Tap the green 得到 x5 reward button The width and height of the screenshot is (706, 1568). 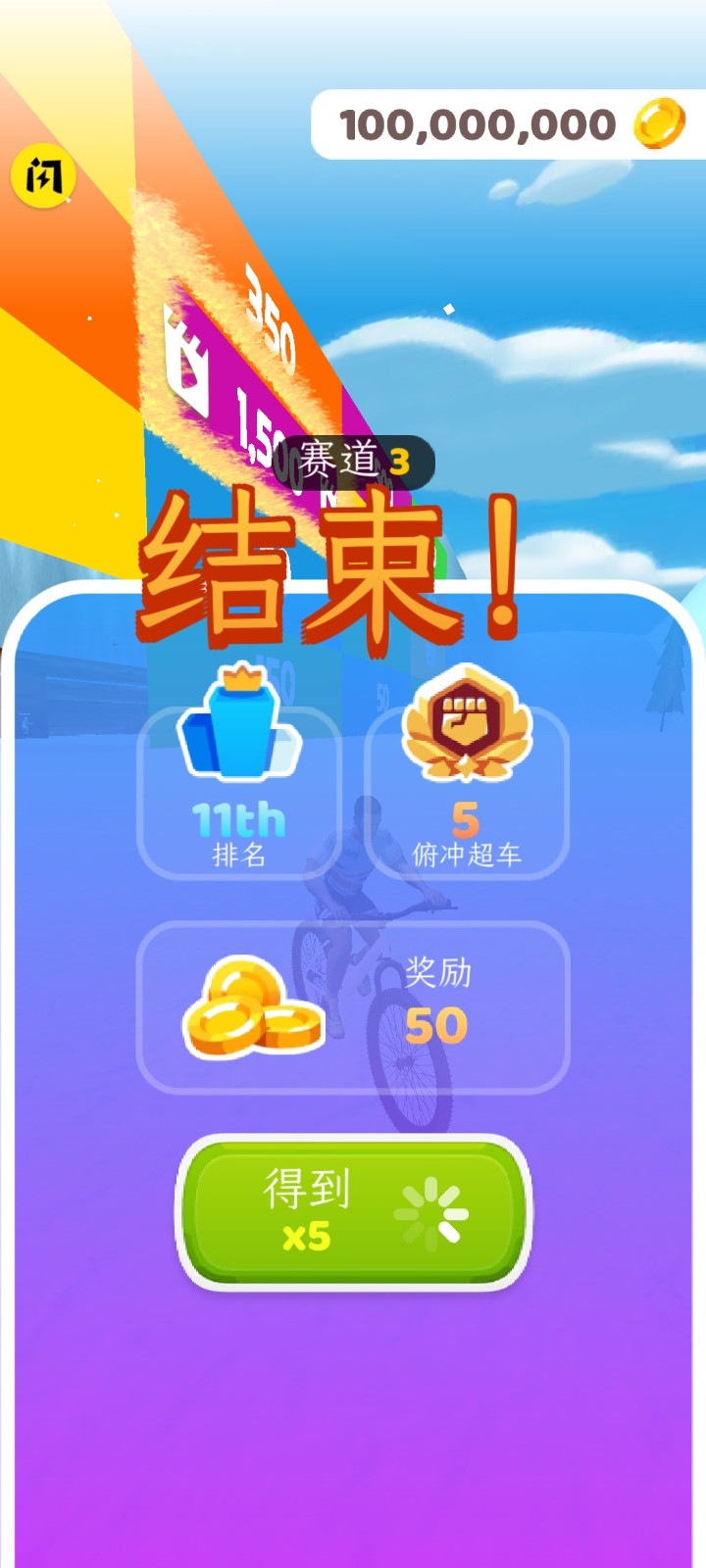click(353, 1213)
